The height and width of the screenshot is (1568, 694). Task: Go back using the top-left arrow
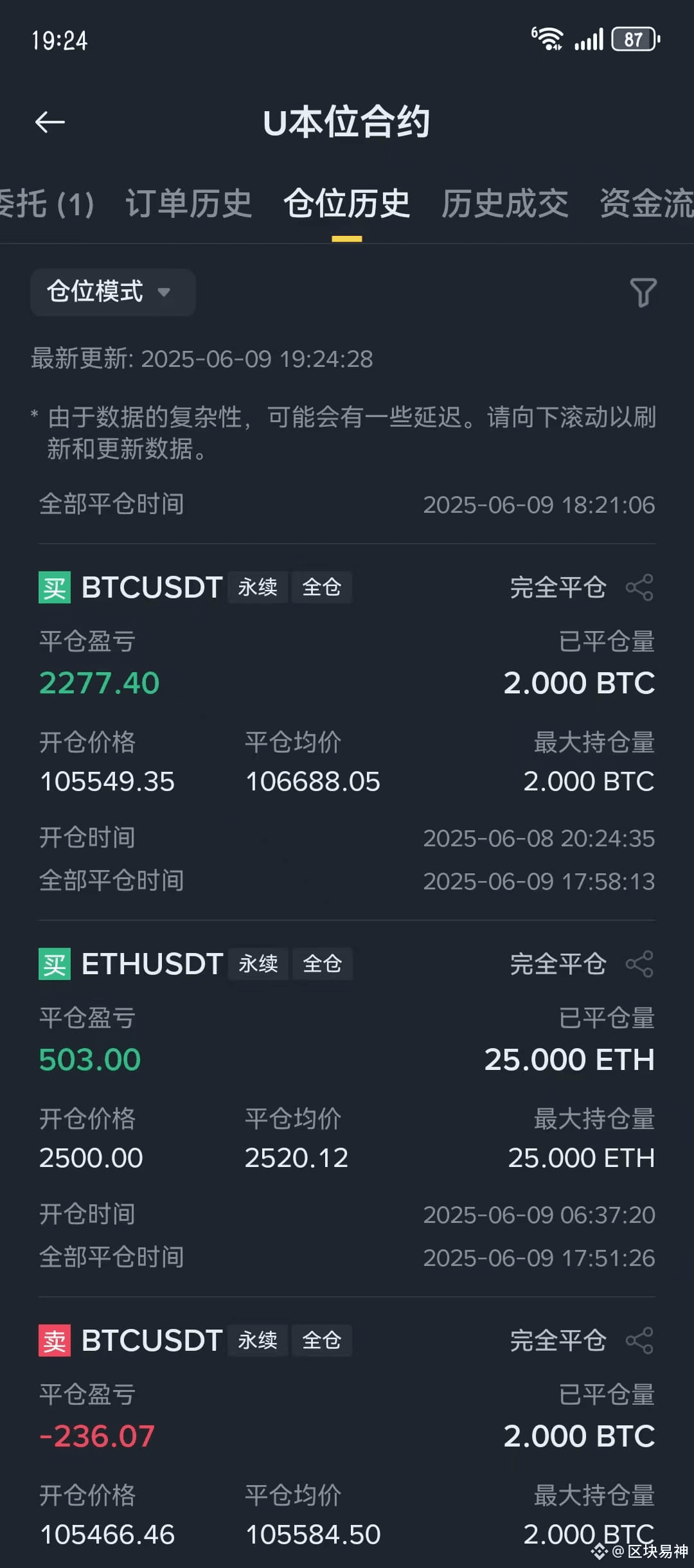tap(50, 121)
